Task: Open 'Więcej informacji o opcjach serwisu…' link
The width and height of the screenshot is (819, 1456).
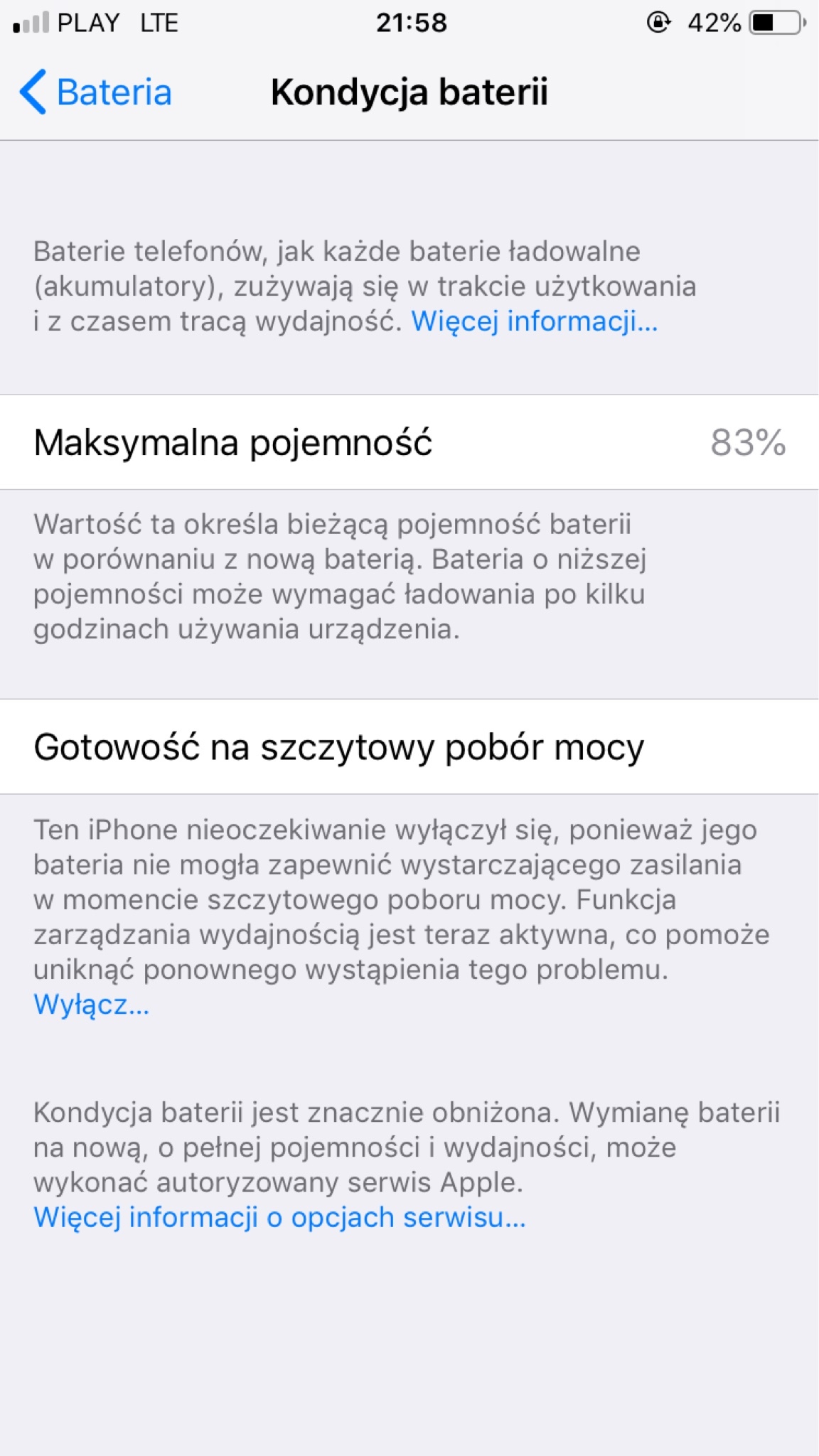Action: click(x=279, y=1217)
